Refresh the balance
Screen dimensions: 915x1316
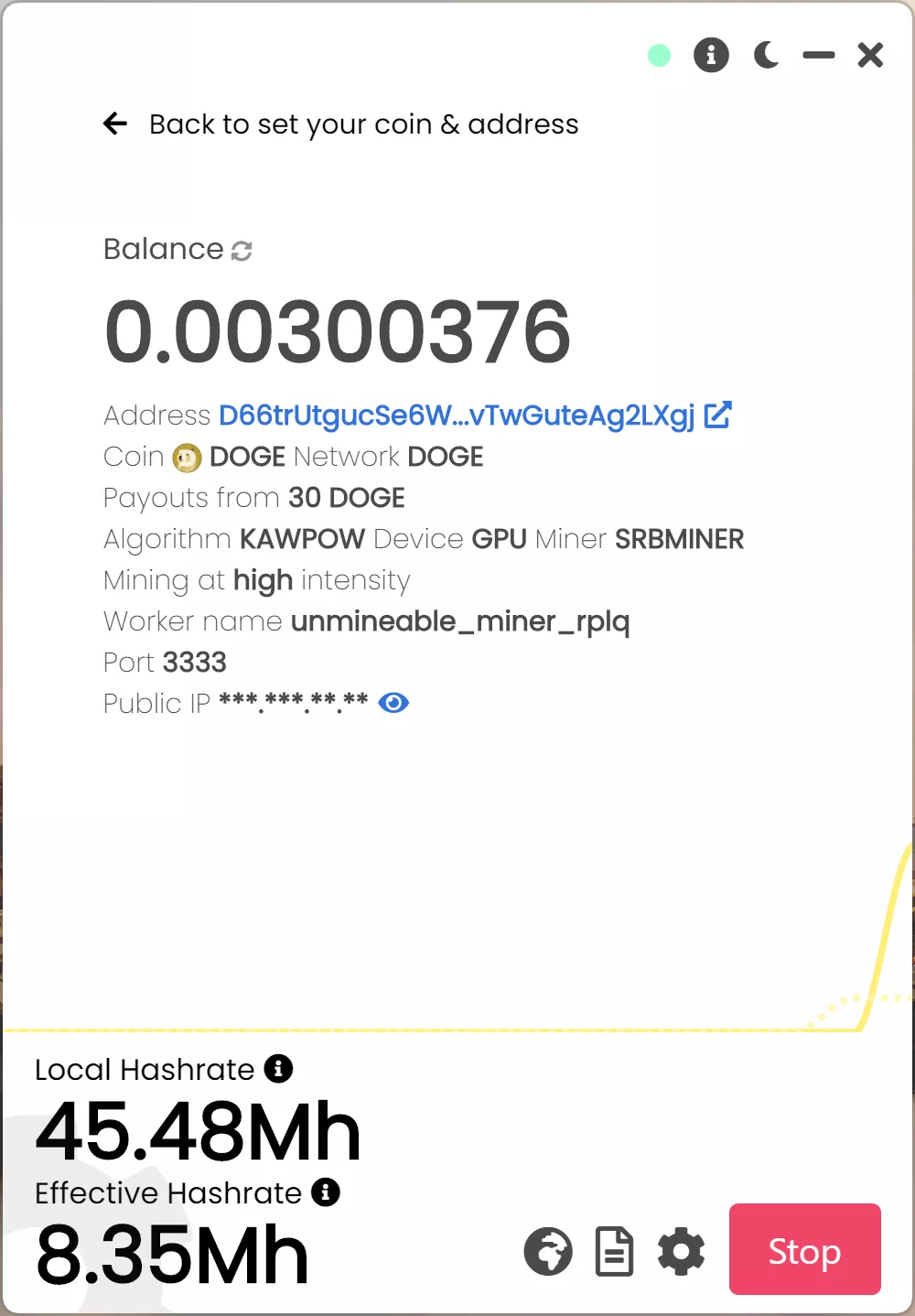click(x=242, y=251)
